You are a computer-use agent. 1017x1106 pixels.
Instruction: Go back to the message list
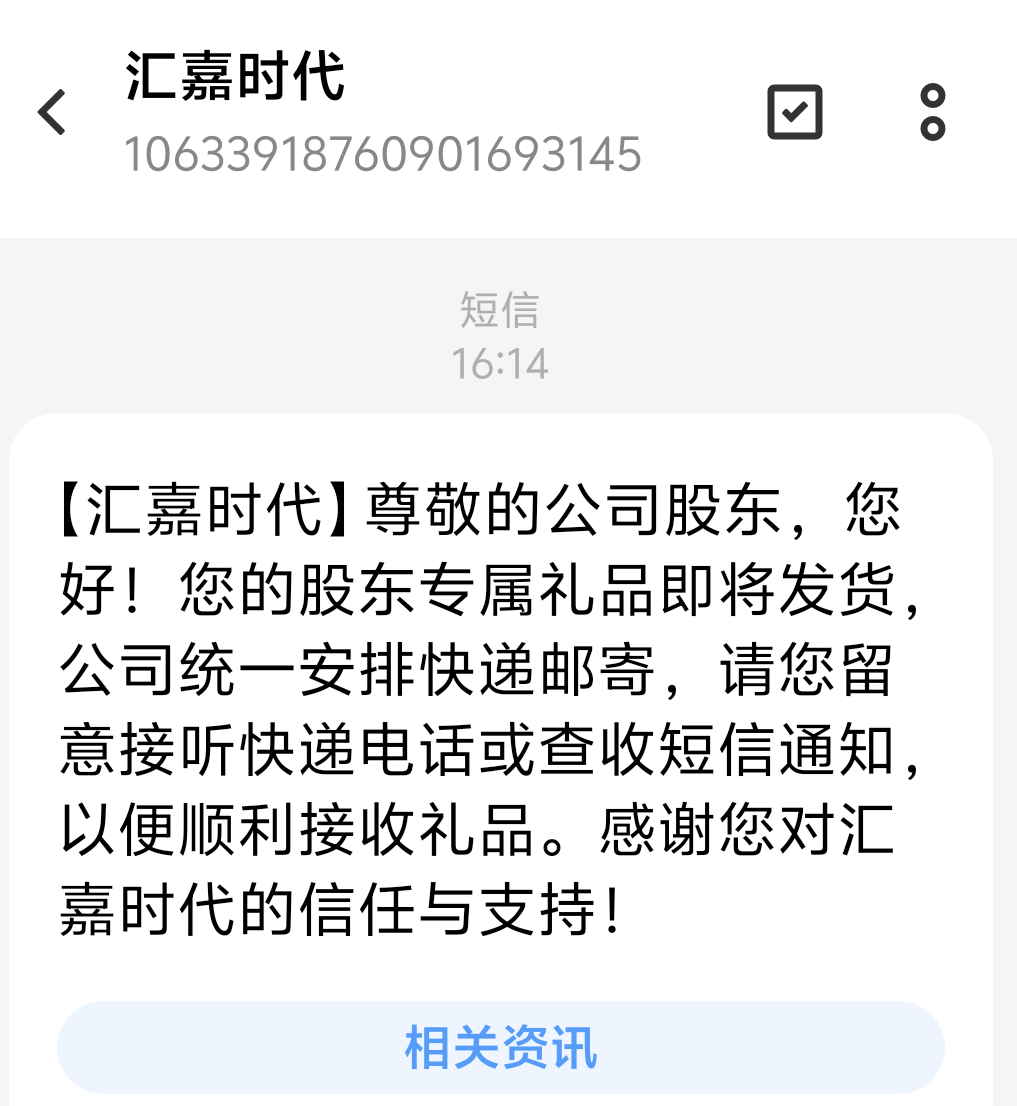[52, 112]
